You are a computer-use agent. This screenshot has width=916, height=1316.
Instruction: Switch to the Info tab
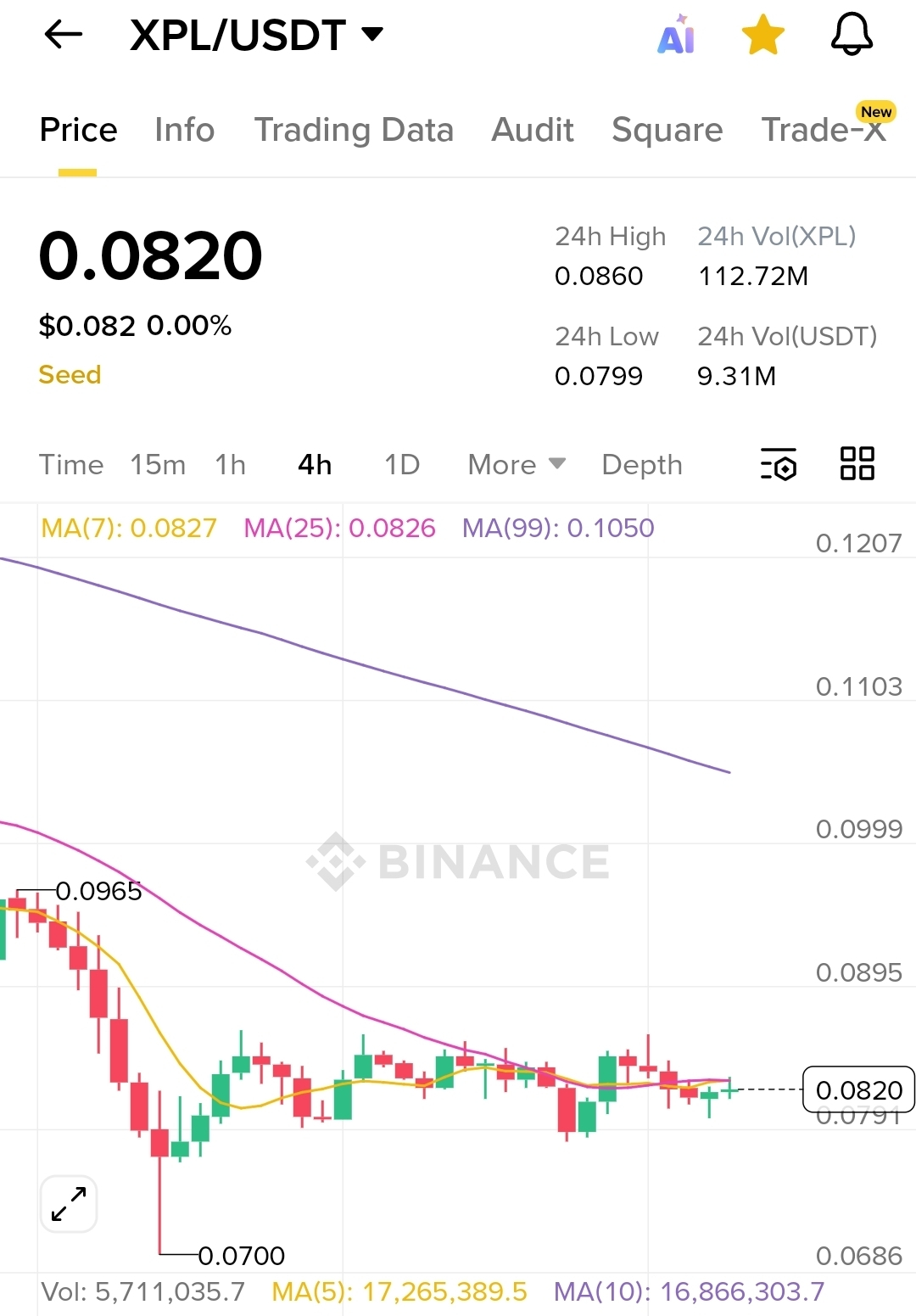coord(184,130)
